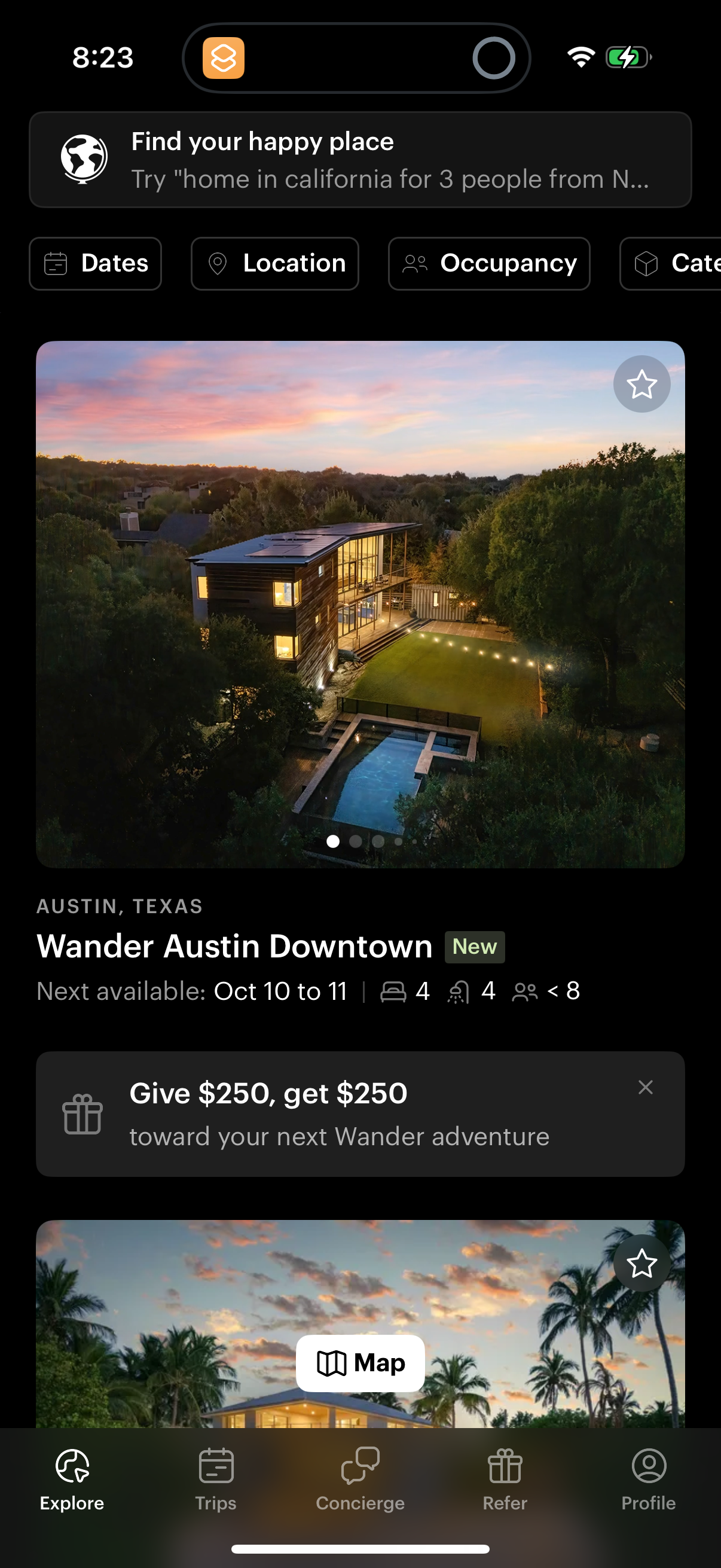The width and height of the screenshot is (721, 1568).
Task: Tap the globe icon in the search bar
Action: (x=84, y=158)
